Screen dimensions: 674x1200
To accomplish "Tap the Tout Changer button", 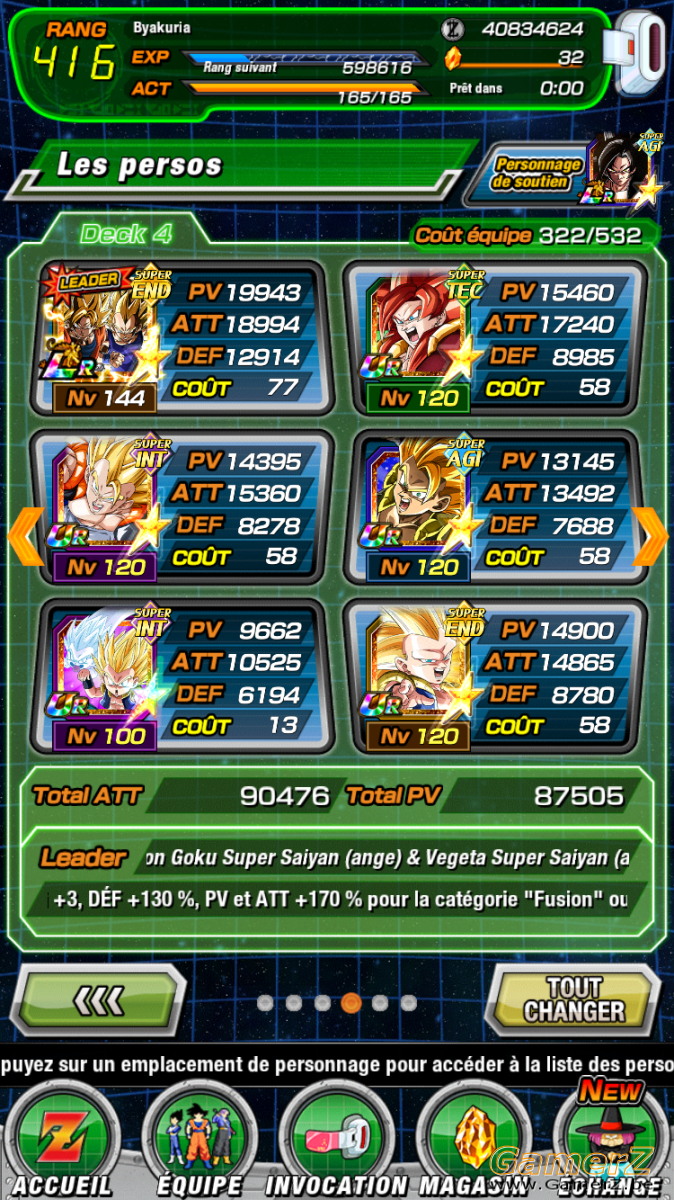I will (574, 1000).
